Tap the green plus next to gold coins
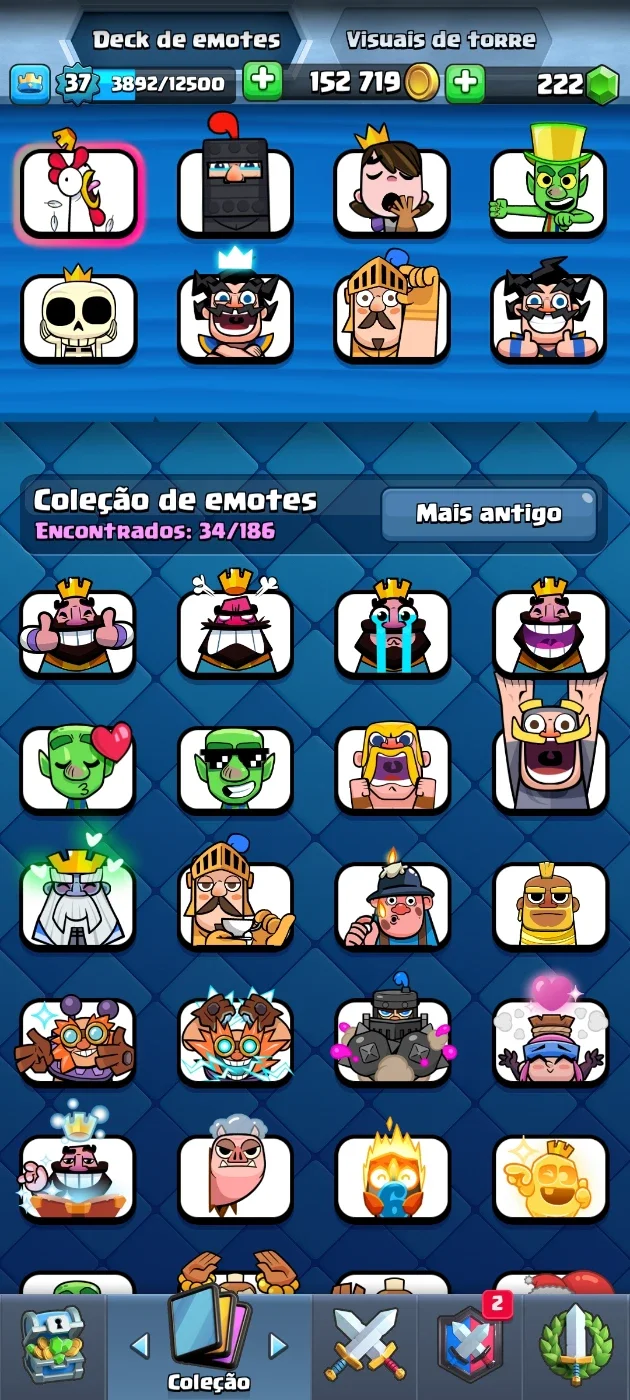Screen dimensions: 630x1400 [465, 83]
